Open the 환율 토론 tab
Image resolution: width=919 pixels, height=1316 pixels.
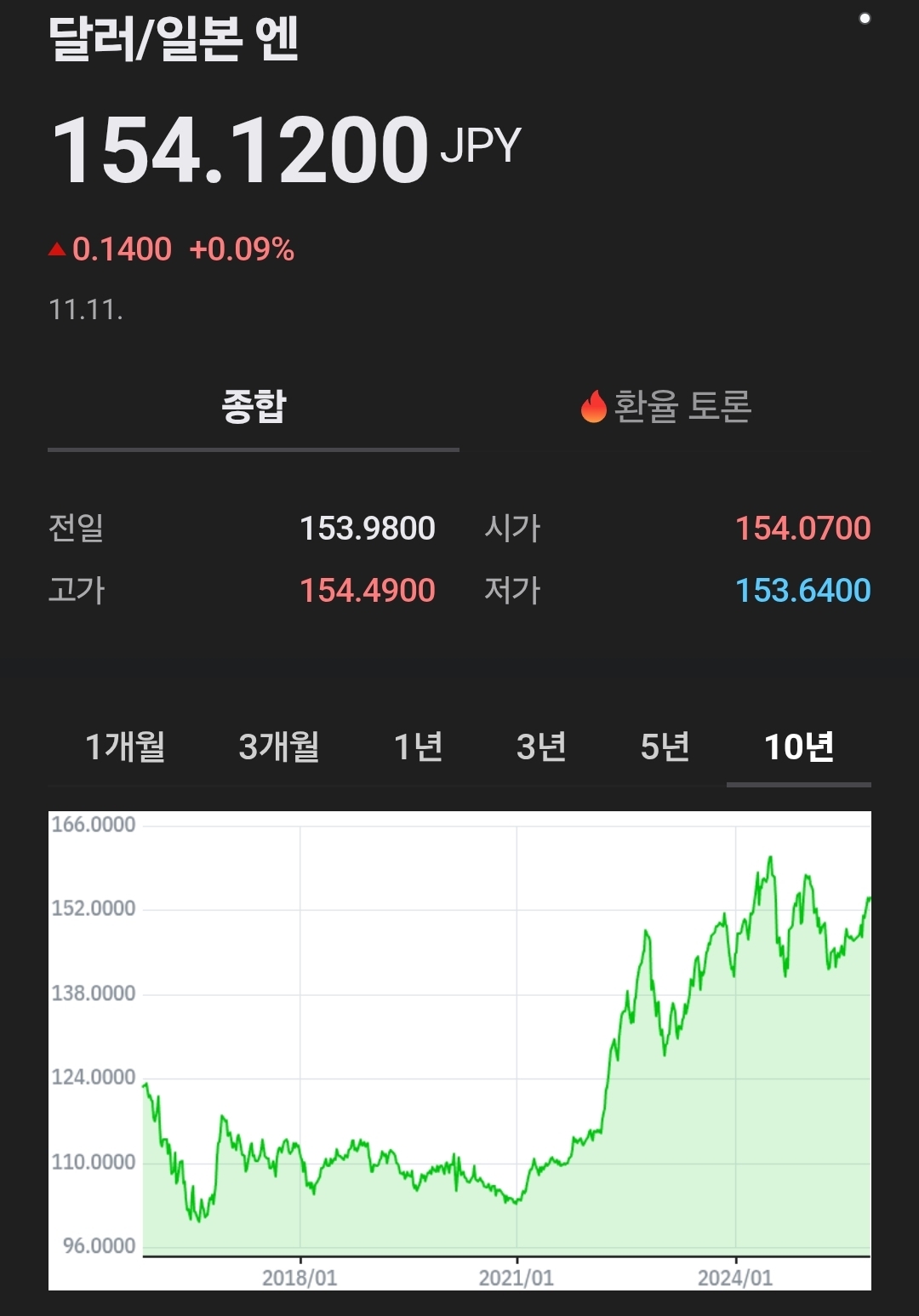point(665,407)
